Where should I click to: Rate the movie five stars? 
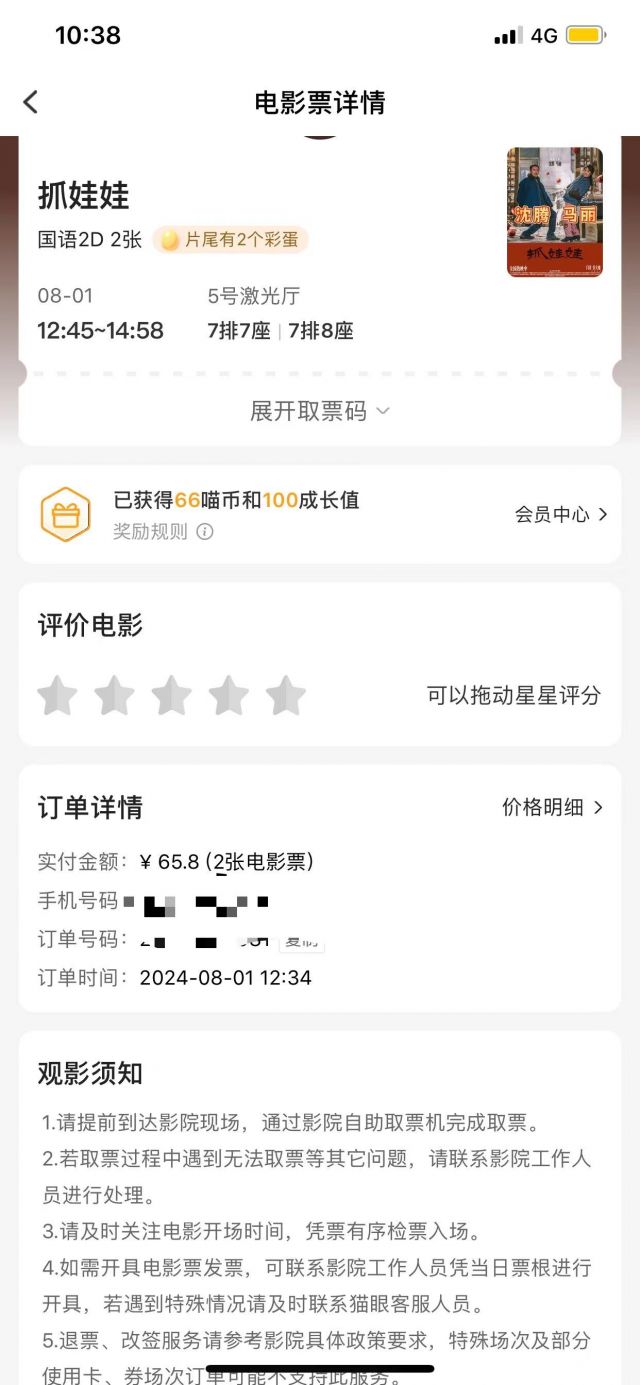(286, 695)
